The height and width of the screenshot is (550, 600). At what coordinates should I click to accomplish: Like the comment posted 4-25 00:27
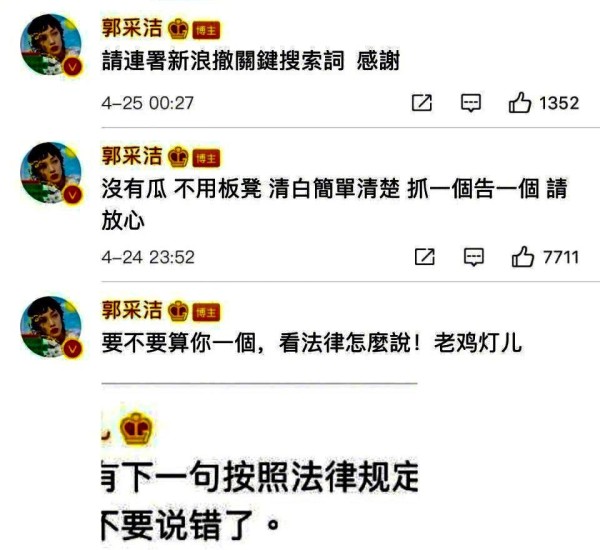tap(520, 103)
